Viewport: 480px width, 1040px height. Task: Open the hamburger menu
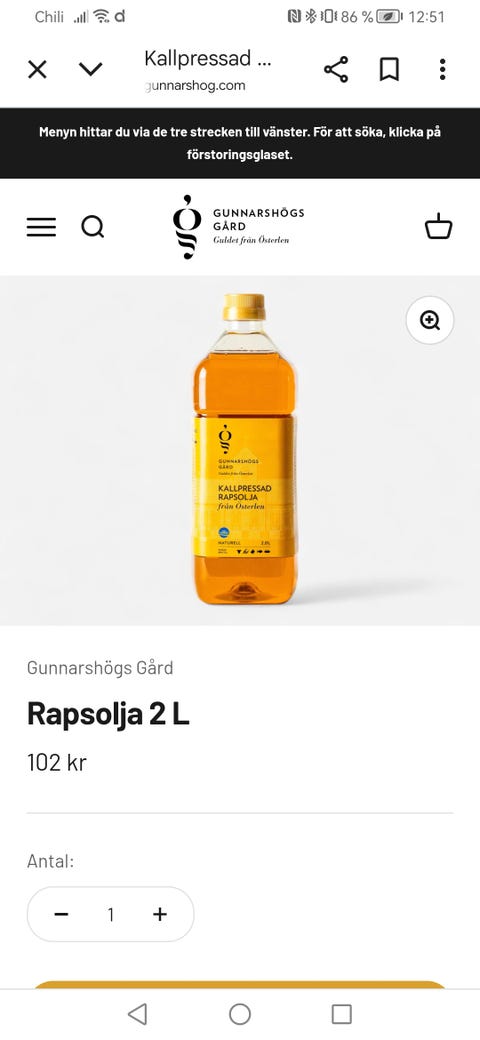tap(41, 227)
